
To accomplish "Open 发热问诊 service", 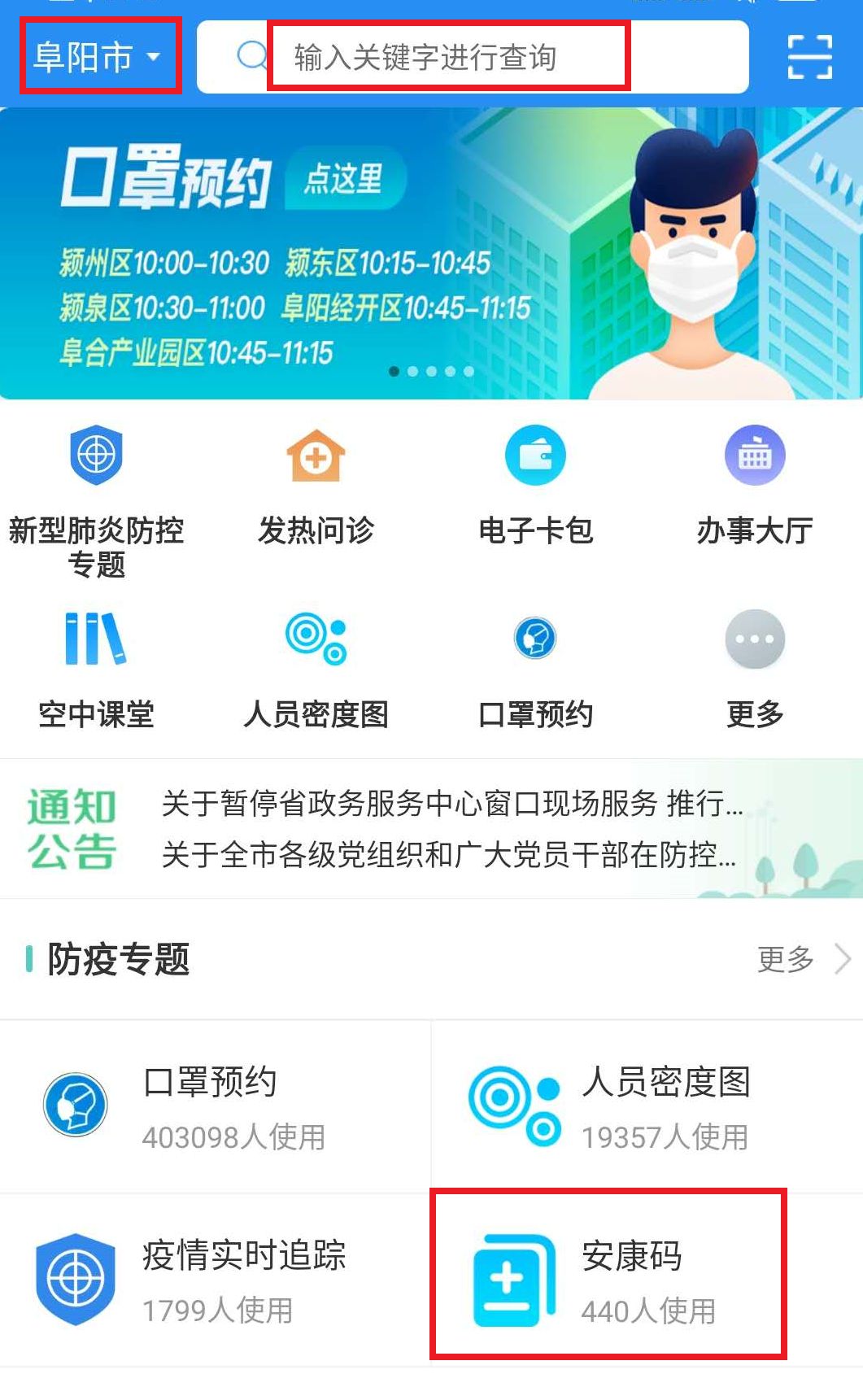I will click(316, 486).
